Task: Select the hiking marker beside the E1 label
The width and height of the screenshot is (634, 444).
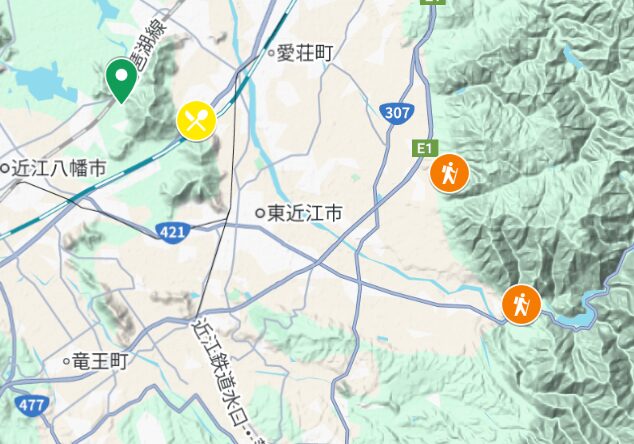Action: point(449,173)
